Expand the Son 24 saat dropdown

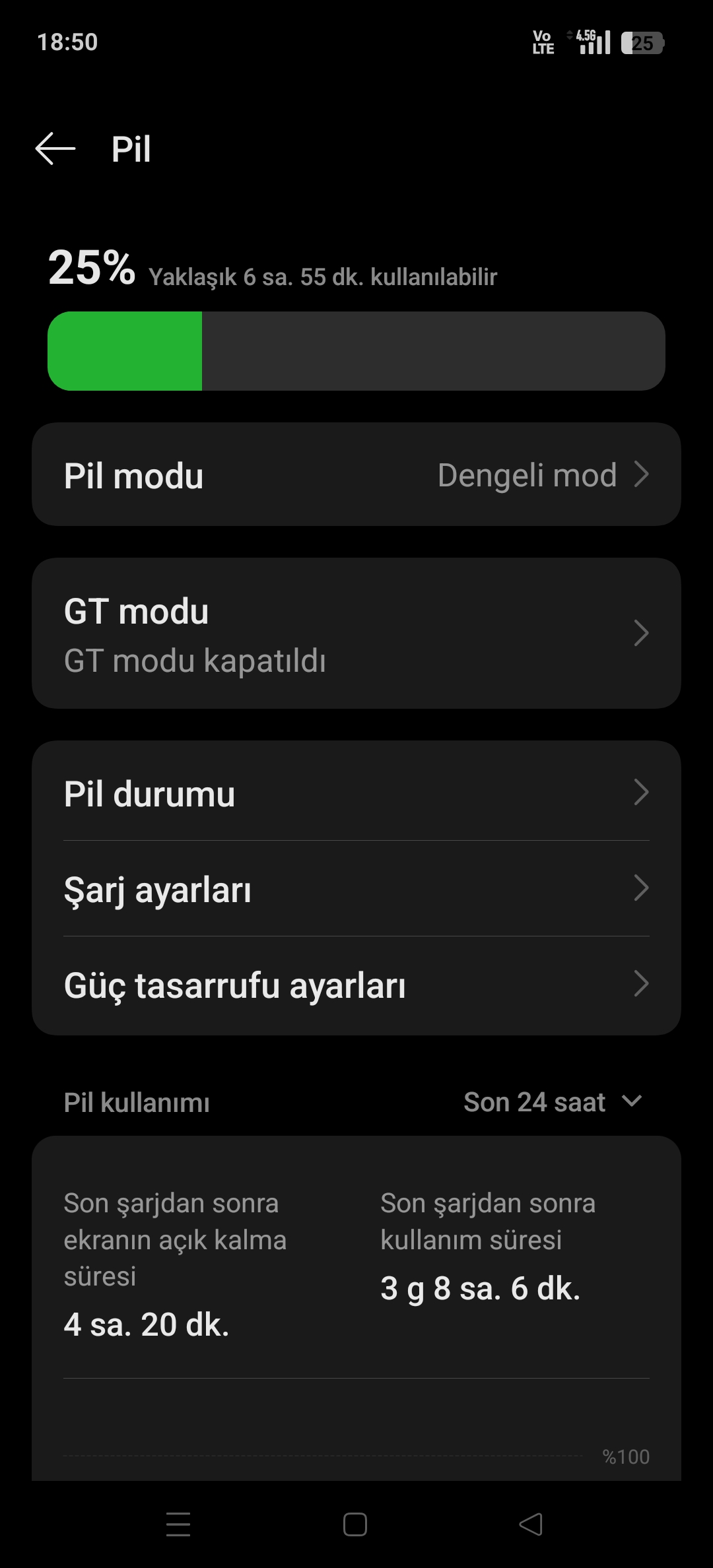(x=552, y=1102)
